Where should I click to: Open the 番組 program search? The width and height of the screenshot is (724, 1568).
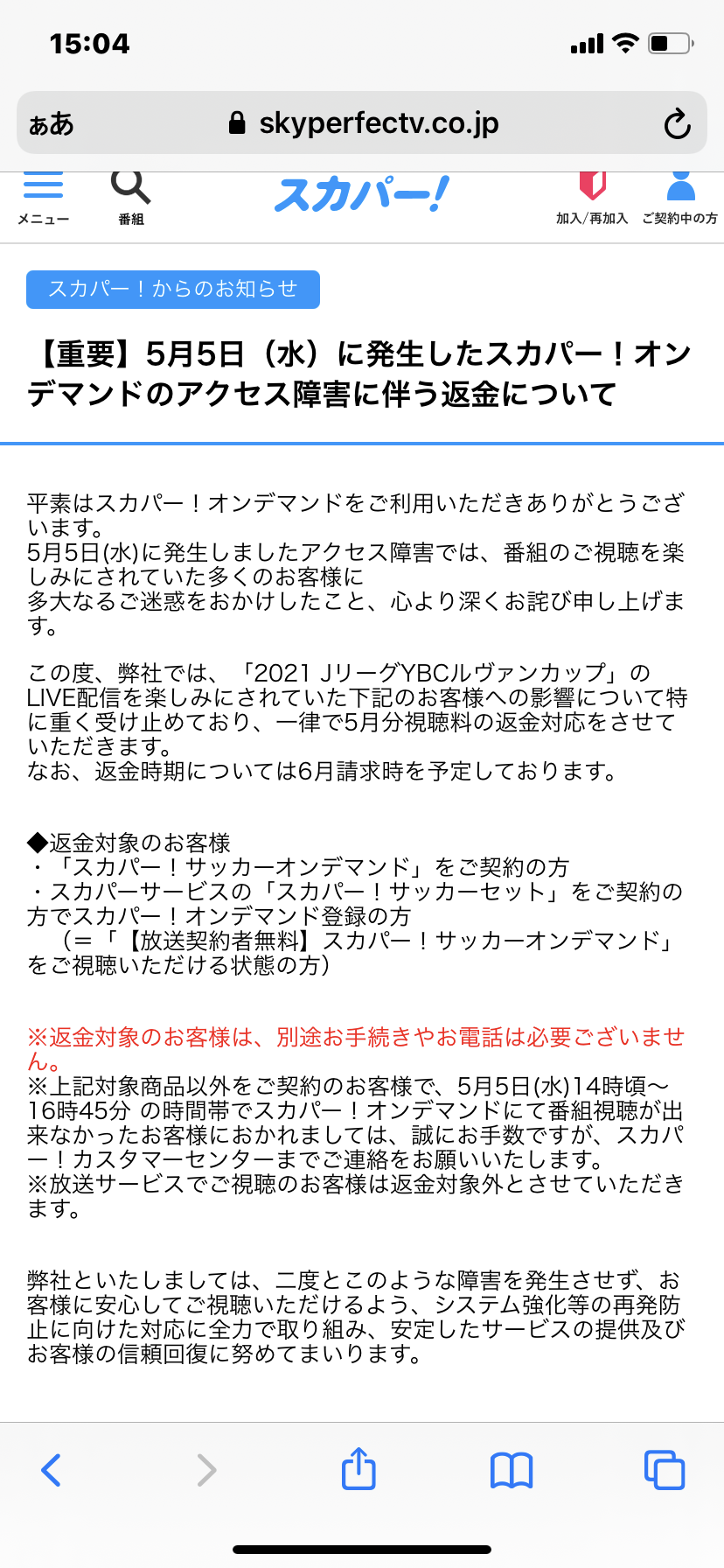pos(131,199)
